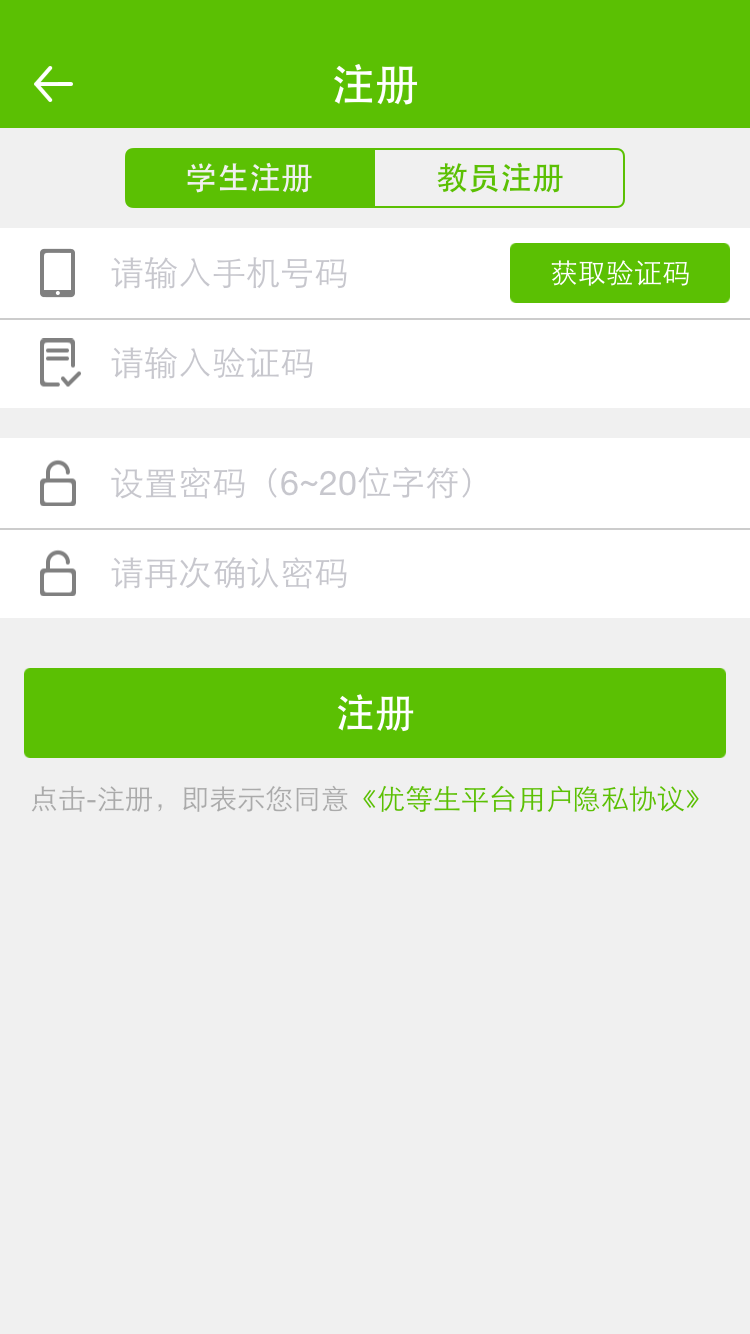Tap the 设置密码 password field
The height and width of the screenshot is (1334, 750).
400,483
